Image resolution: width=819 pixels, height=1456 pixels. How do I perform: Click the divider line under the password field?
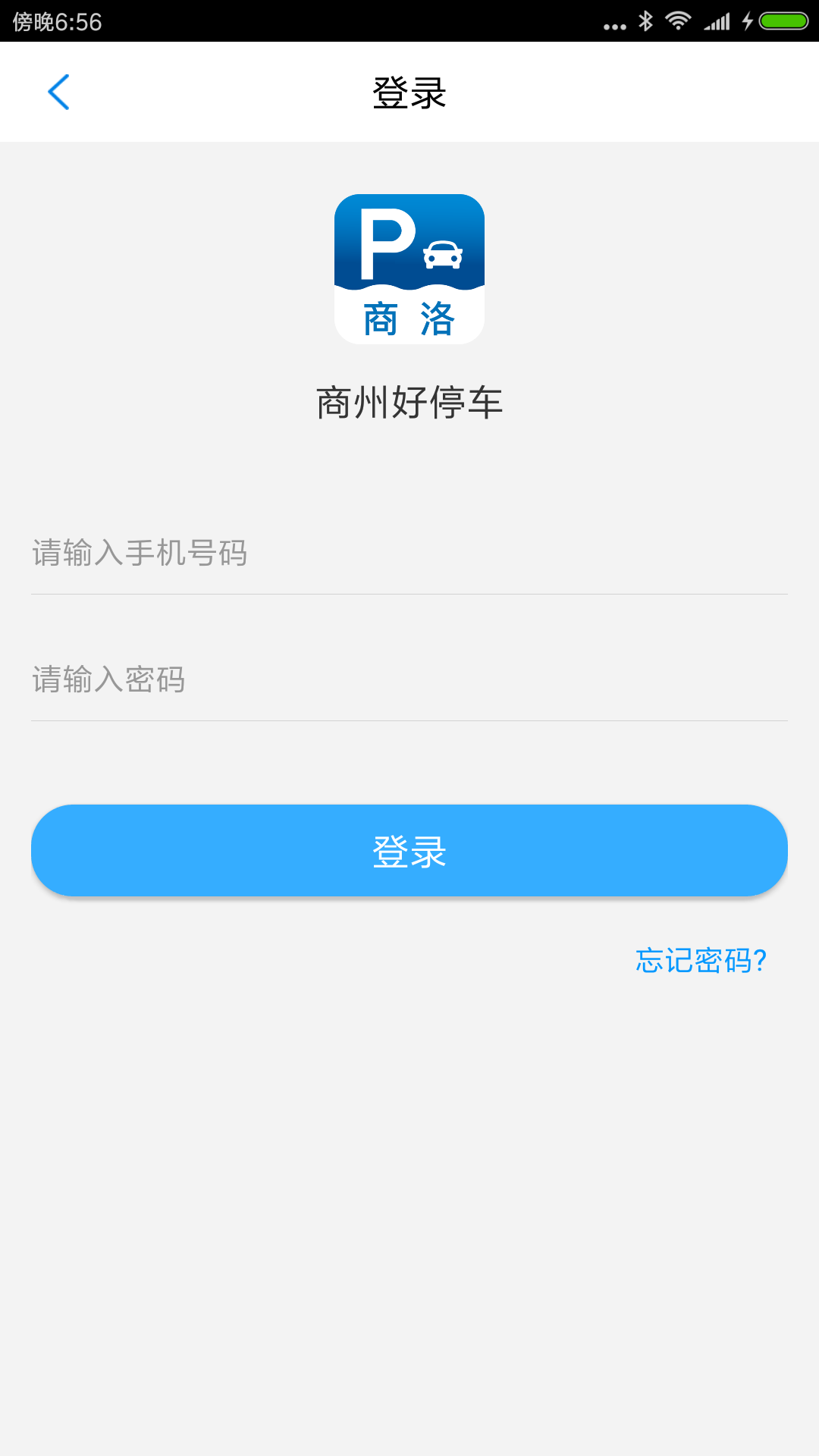click(x=409, y=719)
